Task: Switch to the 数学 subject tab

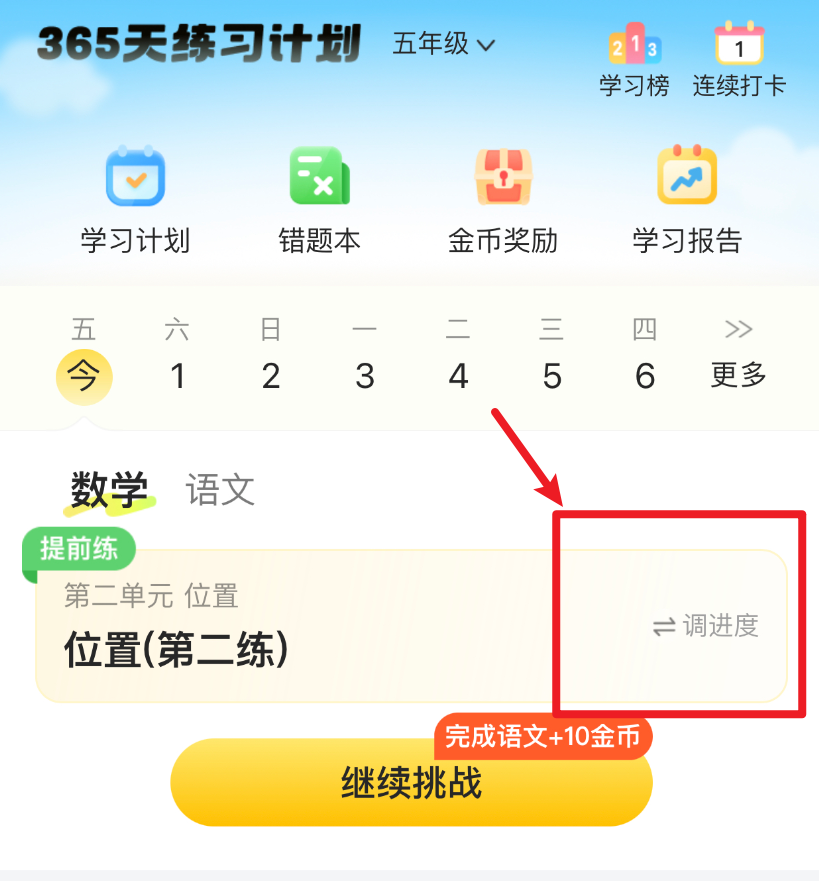Action: (x=109, y=490)
